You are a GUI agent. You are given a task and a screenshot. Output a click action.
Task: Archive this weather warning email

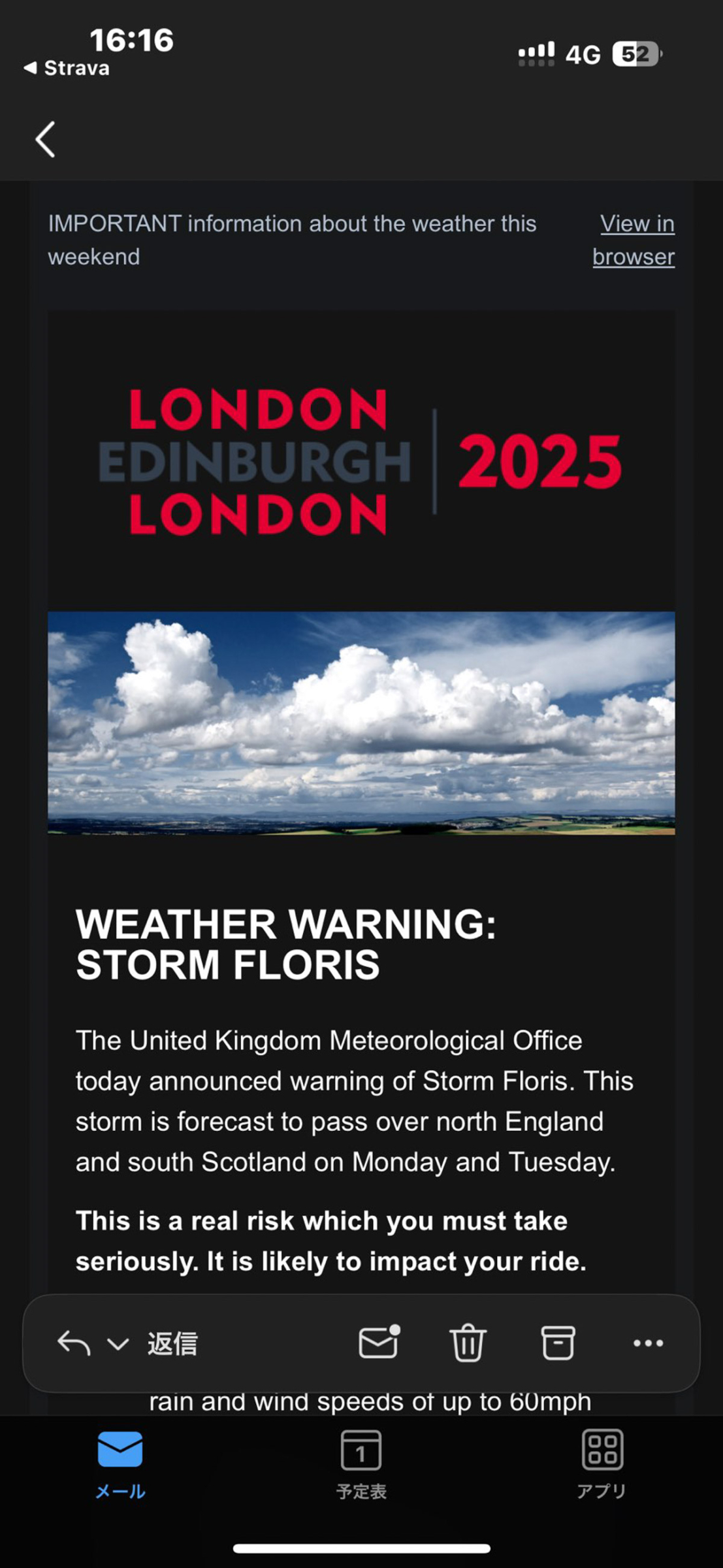tap(558, 1343)
